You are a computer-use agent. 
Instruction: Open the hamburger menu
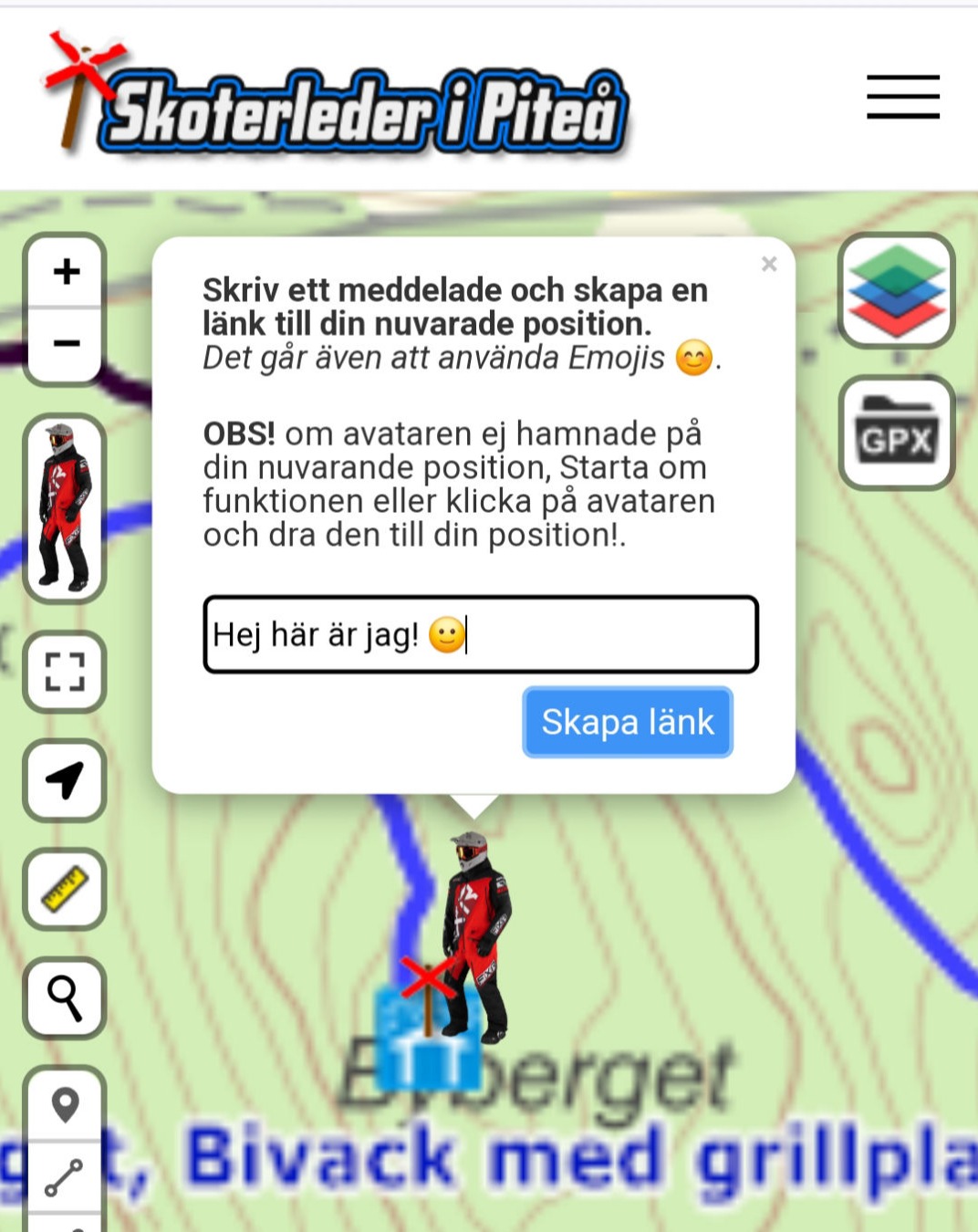[x=902, y=97]
